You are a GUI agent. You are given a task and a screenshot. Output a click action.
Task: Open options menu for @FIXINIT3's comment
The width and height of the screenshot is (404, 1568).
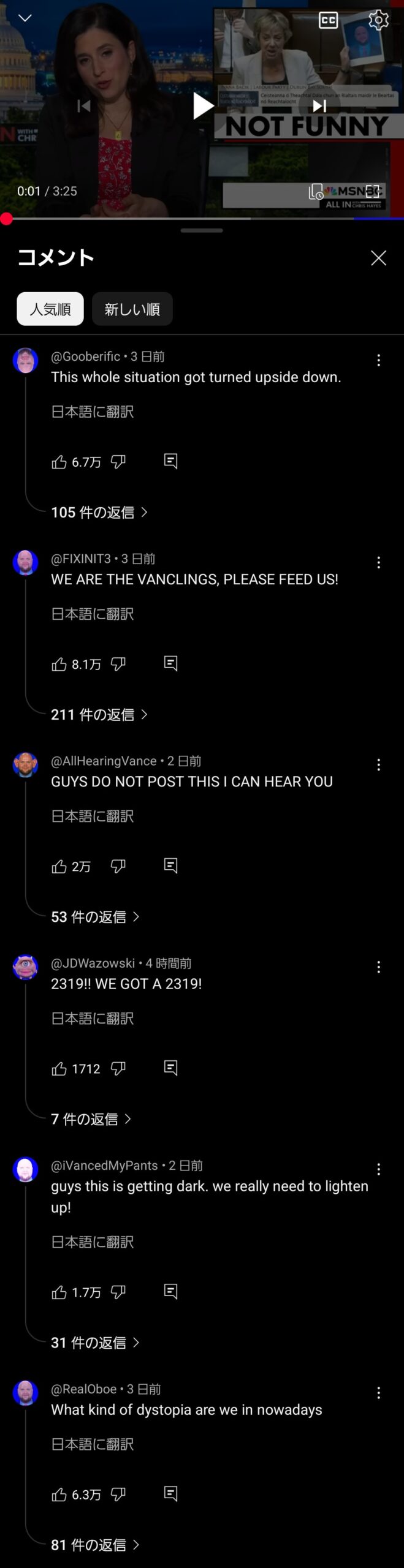[x=378, y=562]
